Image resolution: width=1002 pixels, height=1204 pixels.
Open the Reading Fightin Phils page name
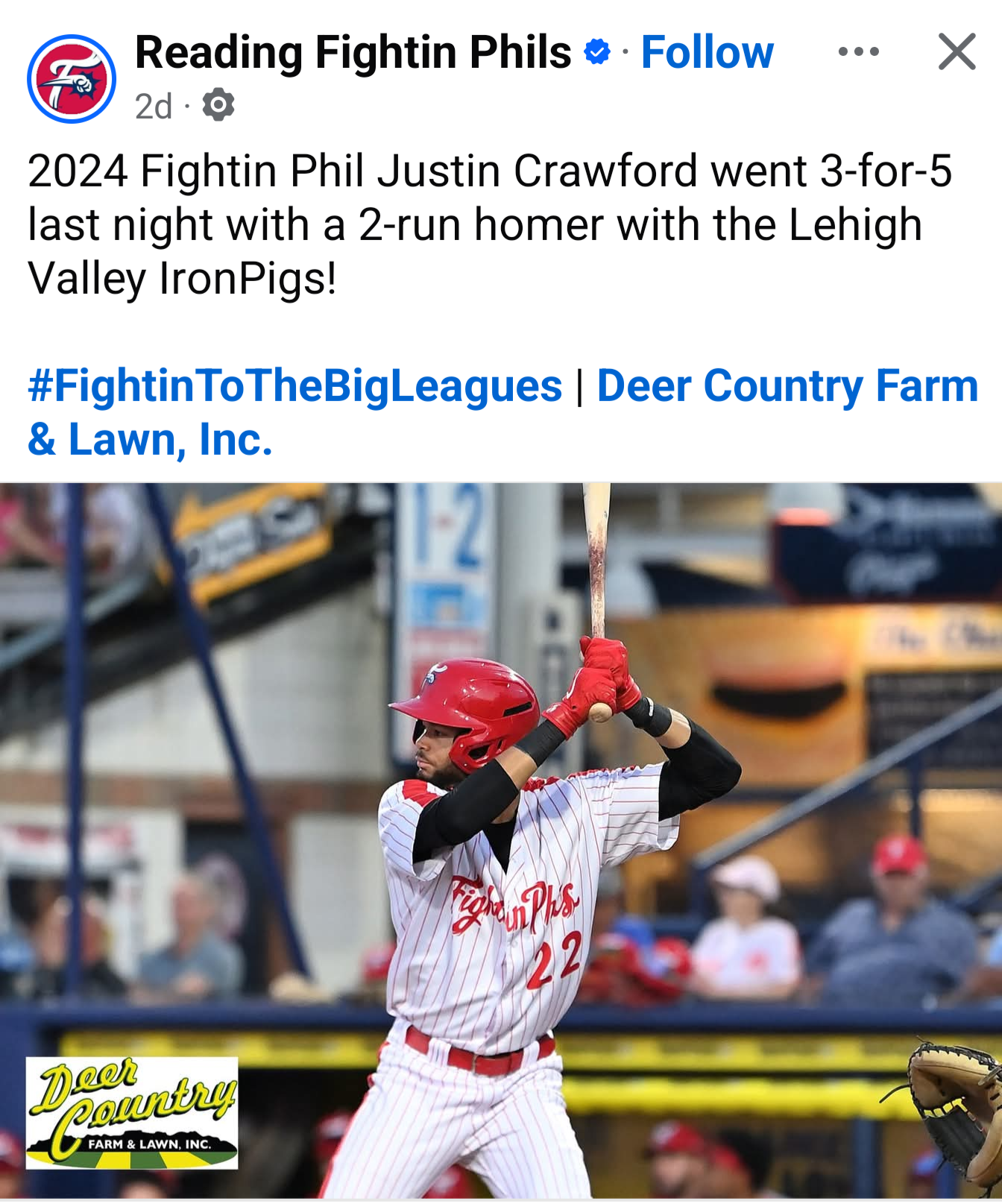coord(353,53)
